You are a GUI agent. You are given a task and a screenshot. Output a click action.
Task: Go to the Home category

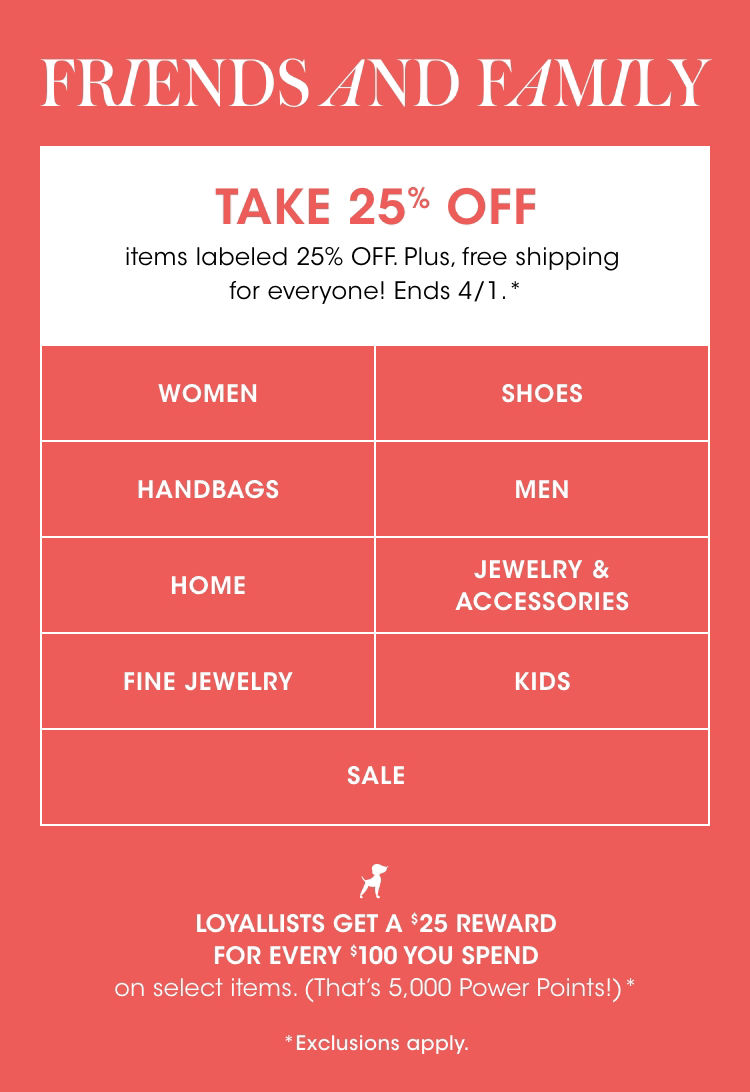[x=208, y=585]
